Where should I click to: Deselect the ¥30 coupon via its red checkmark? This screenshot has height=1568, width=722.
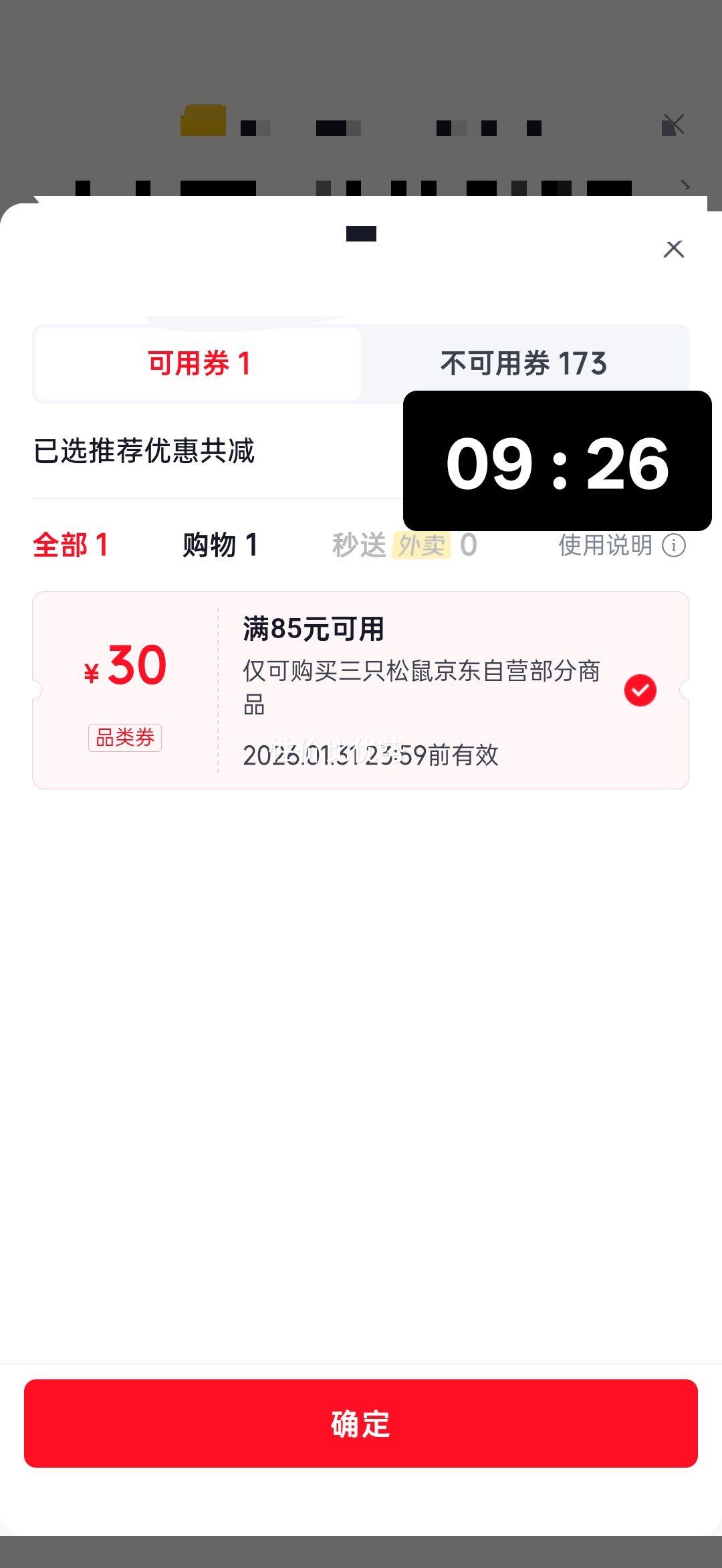(642, 689)
